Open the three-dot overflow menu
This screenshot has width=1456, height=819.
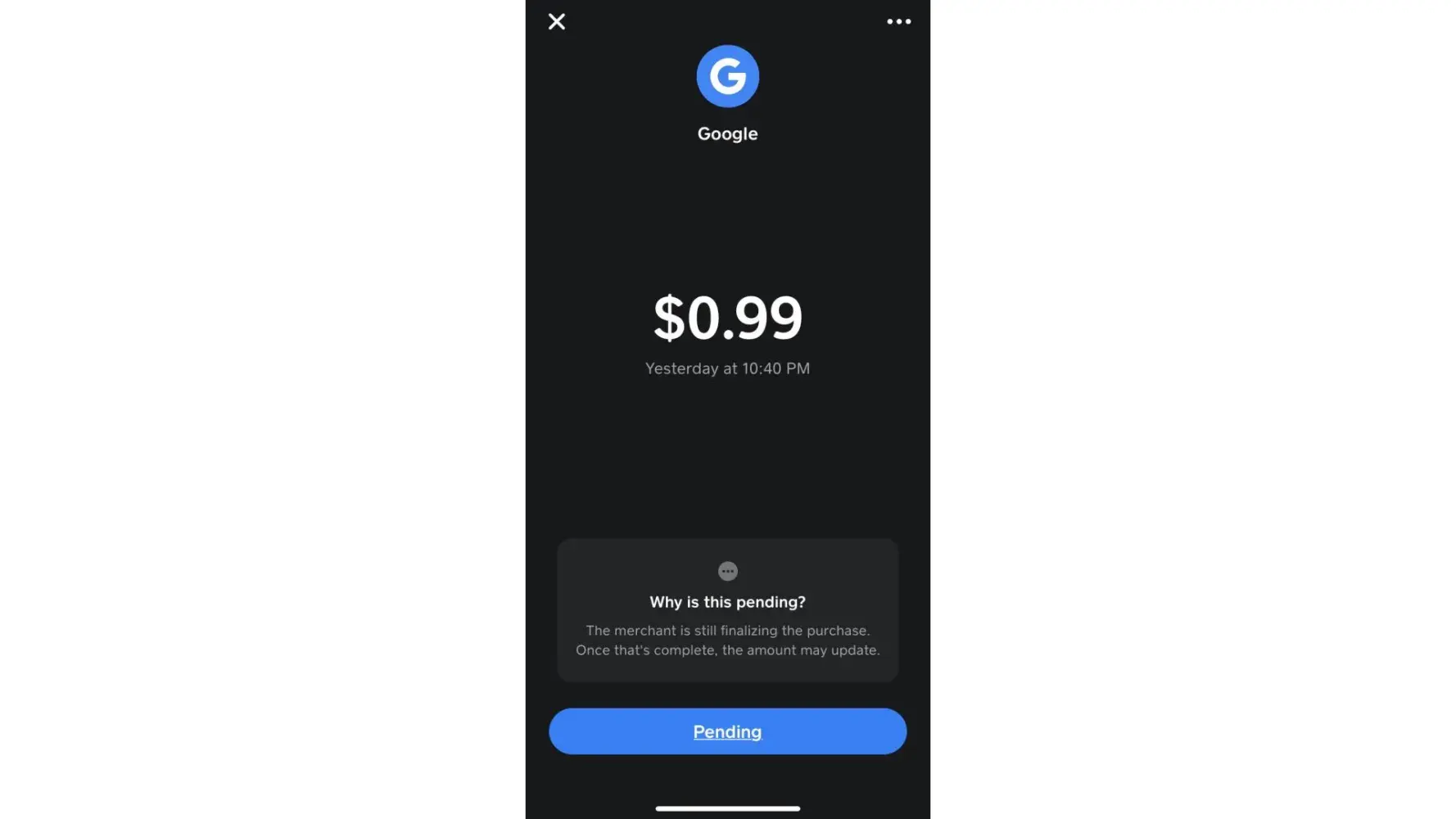pyautogui.click(x=898, y=22)
